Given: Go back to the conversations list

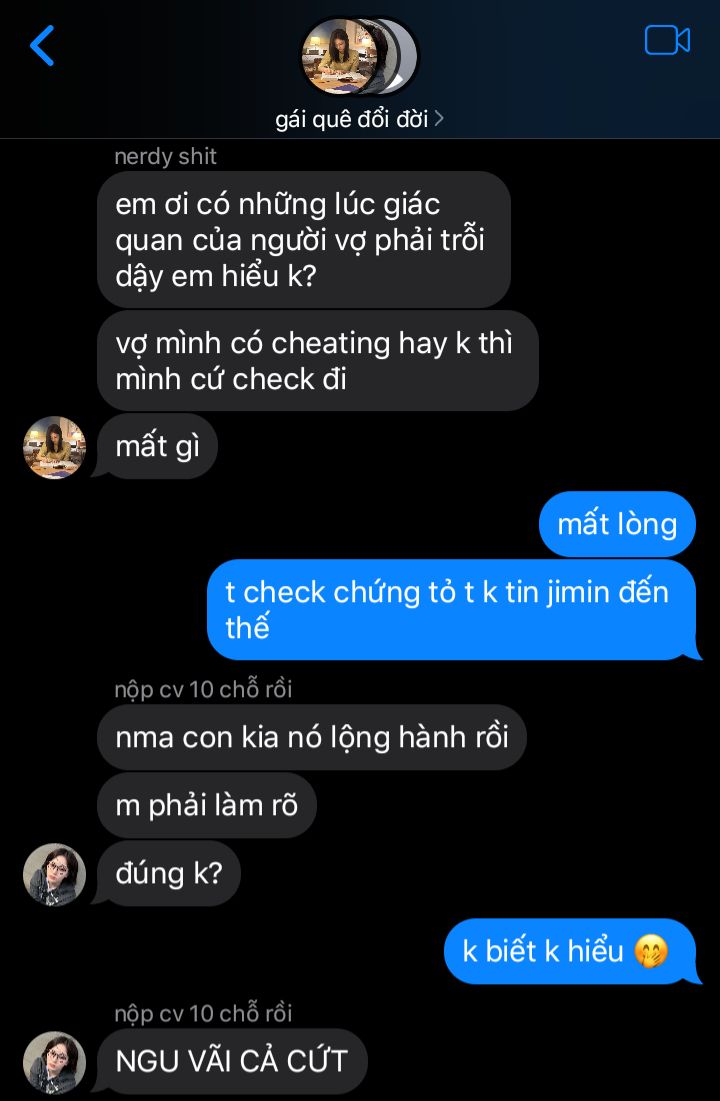Looking at the screenshot, I should [x=42, y=46].
